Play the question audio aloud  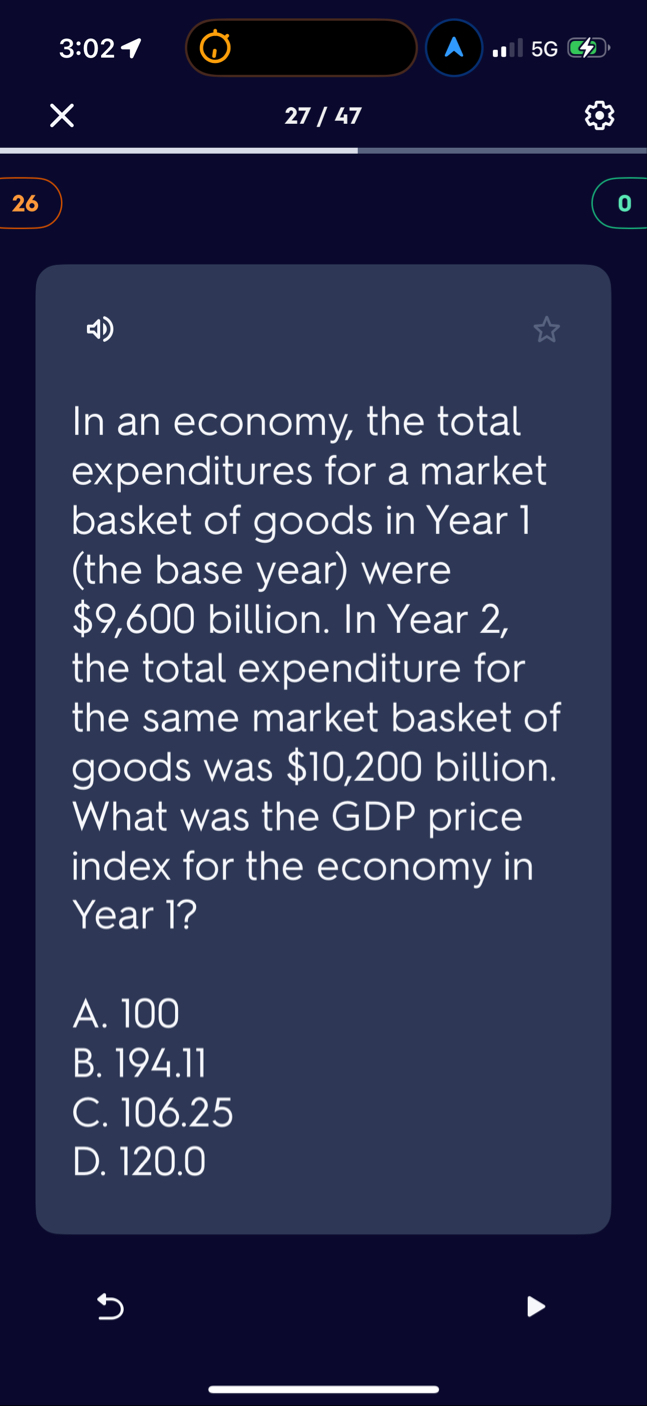(100, 329)
